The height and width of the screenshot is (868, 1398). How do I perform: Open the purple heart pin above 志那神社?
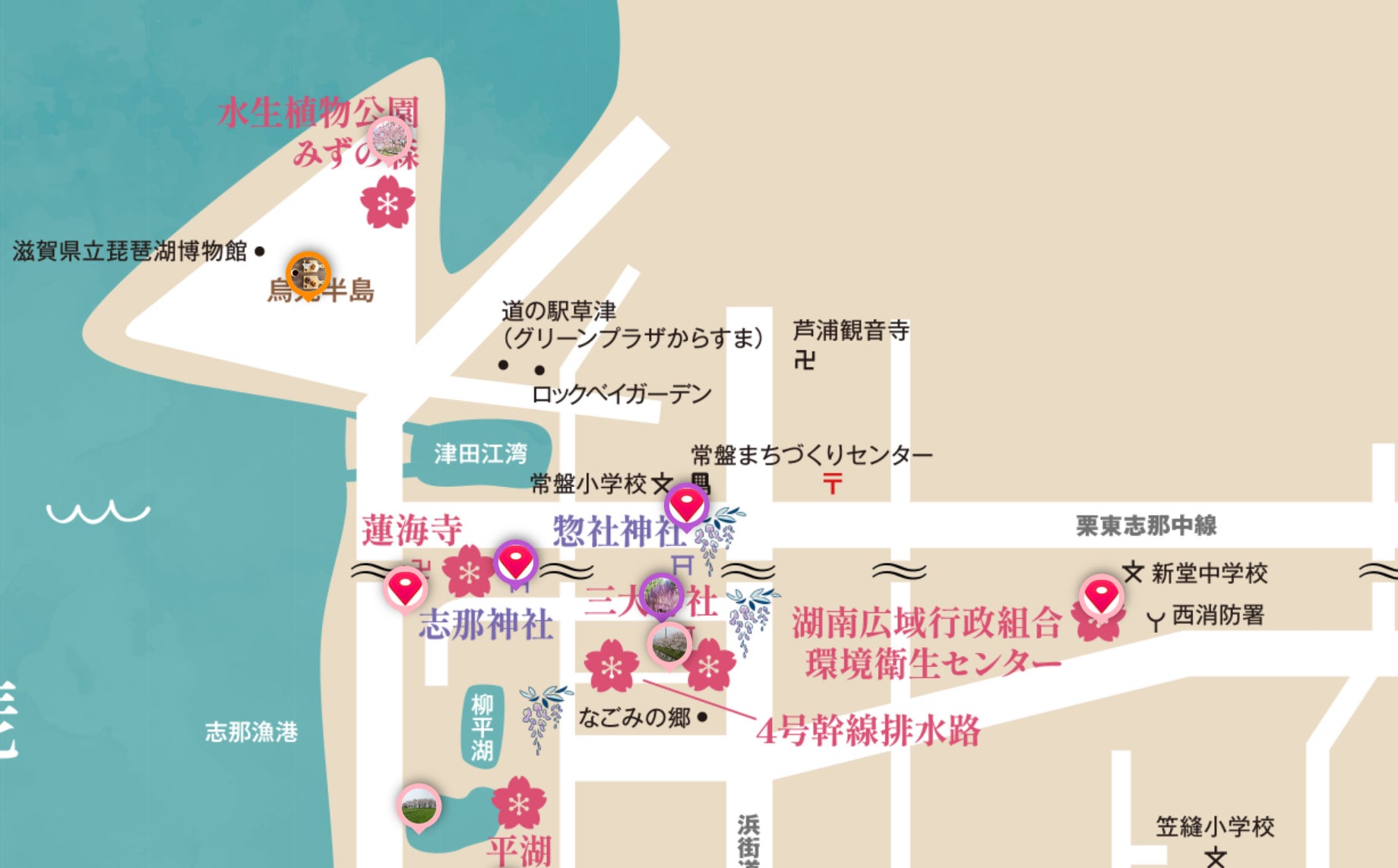click(516, 563)
